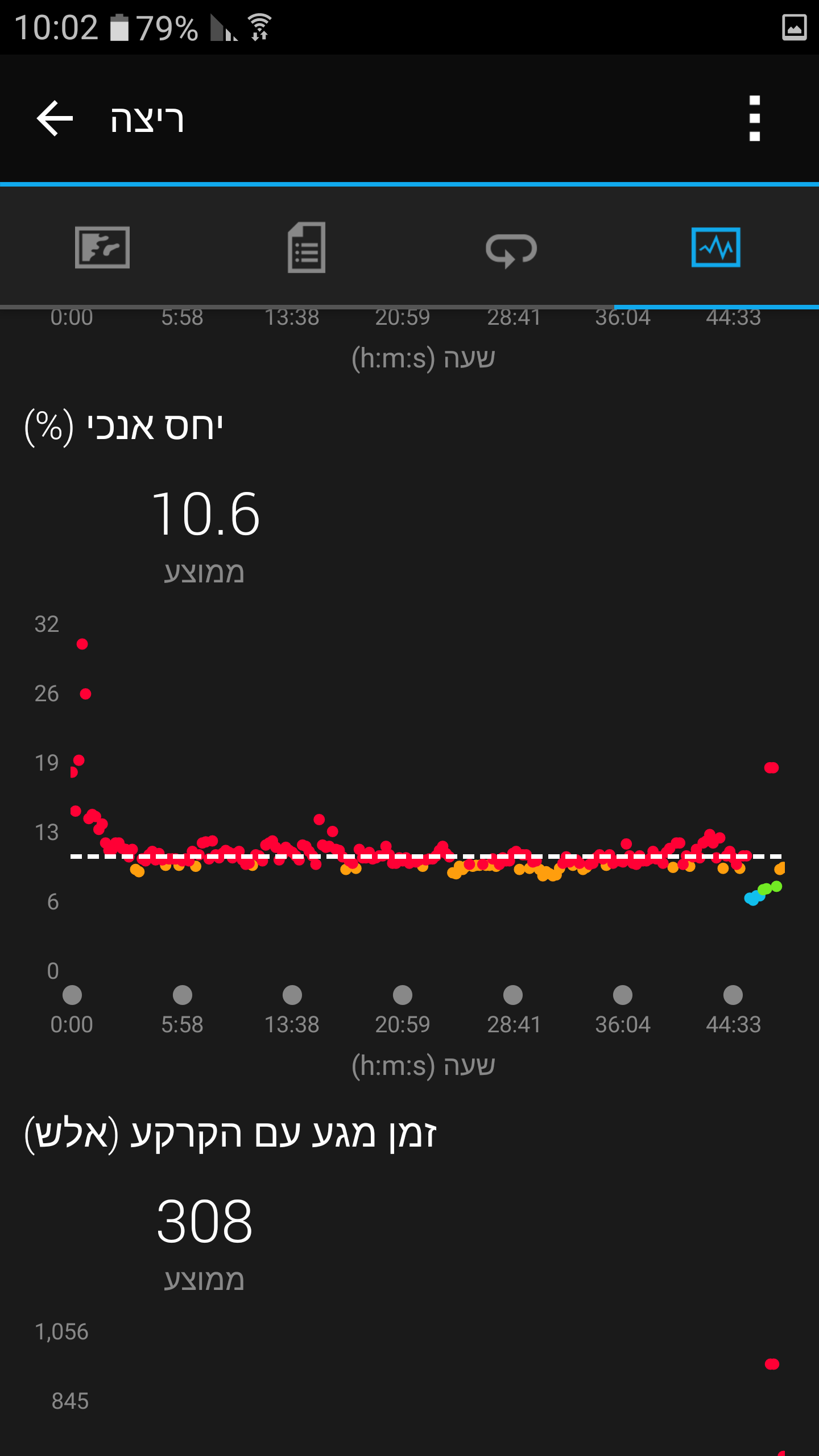Viewport: 819px width, 1456px height.
Task: Switch to the map tab
Action: (102, 247)
